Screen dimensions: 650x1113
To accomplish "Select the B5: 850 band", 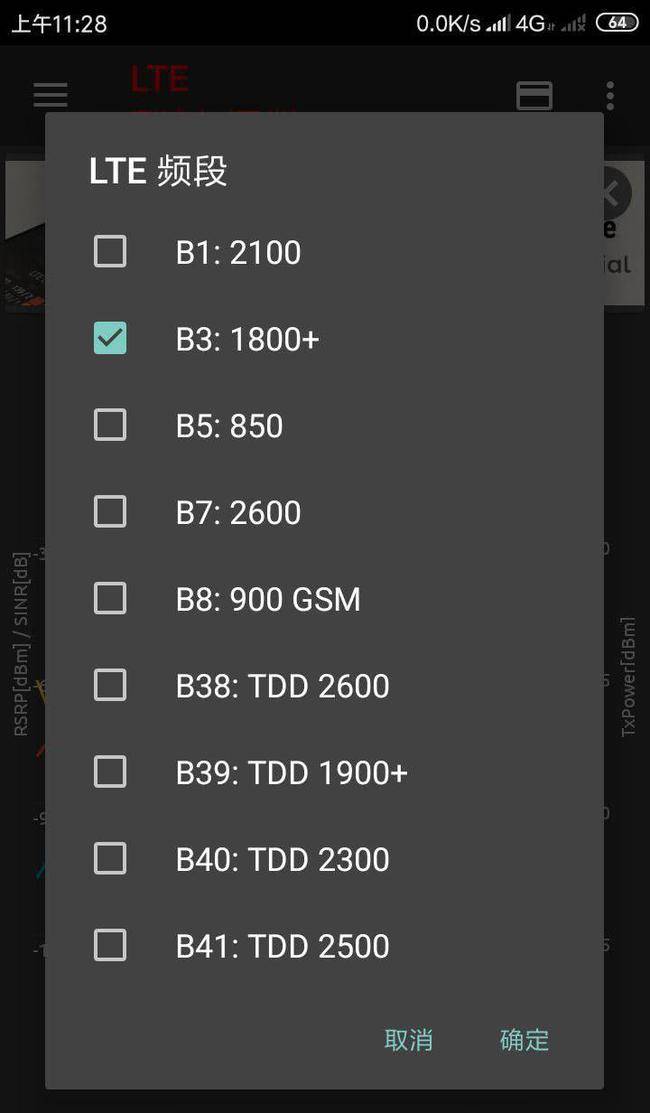I will pos(110,425).
